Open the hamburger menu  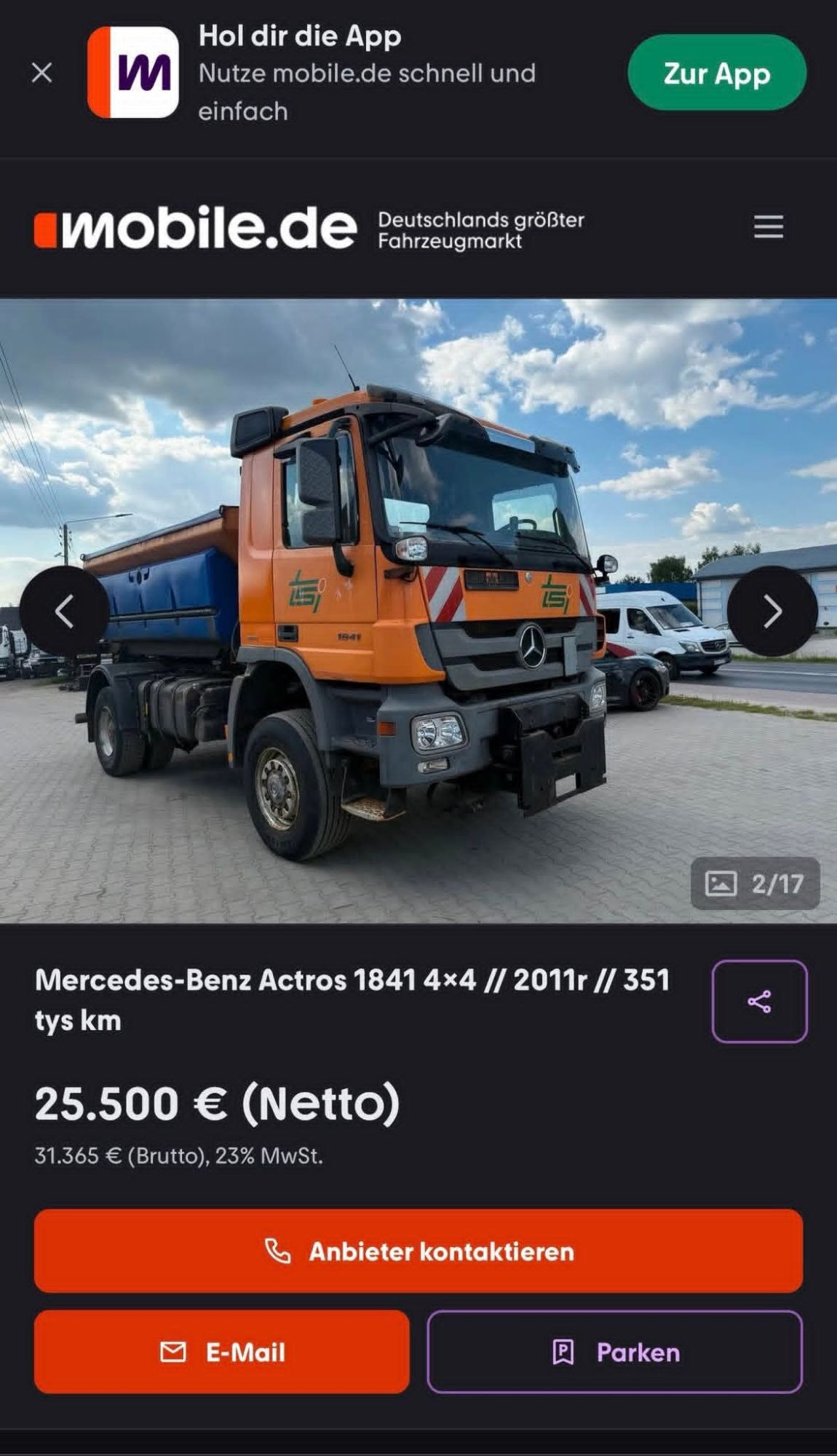point(768,226)
